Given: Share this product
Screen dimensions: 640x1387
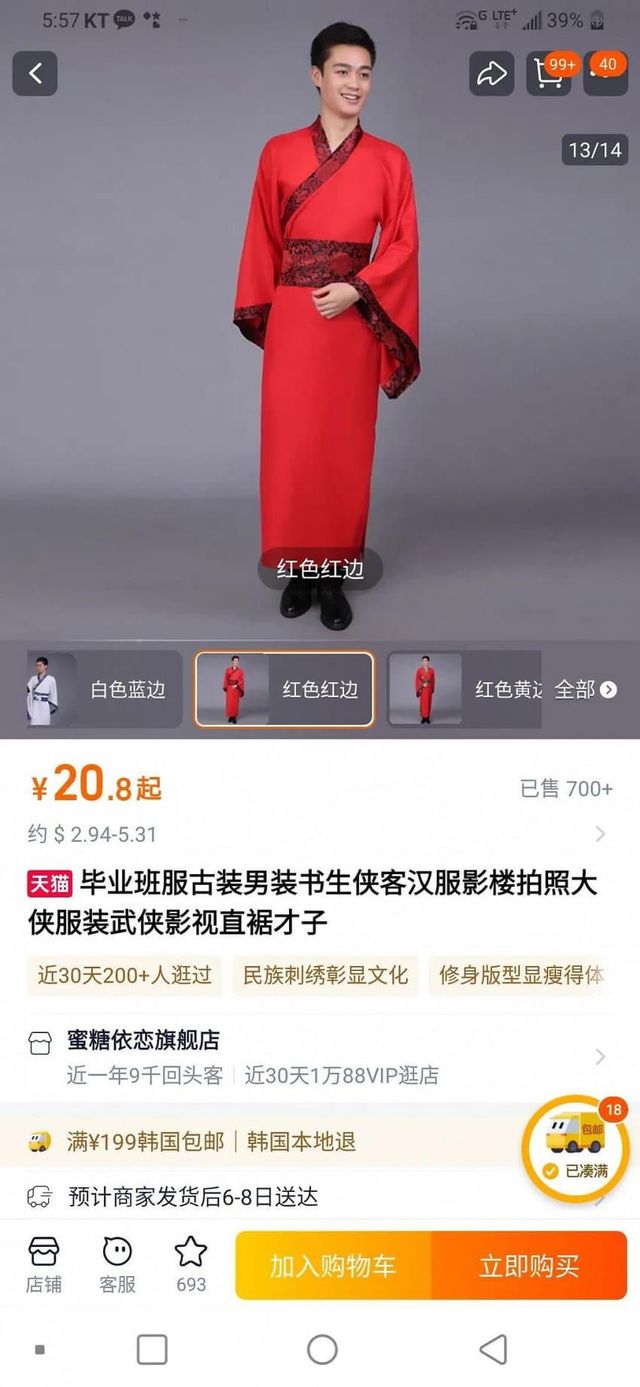Looking at the screenshot, I should pyautogui.click(x=491, y=73).
